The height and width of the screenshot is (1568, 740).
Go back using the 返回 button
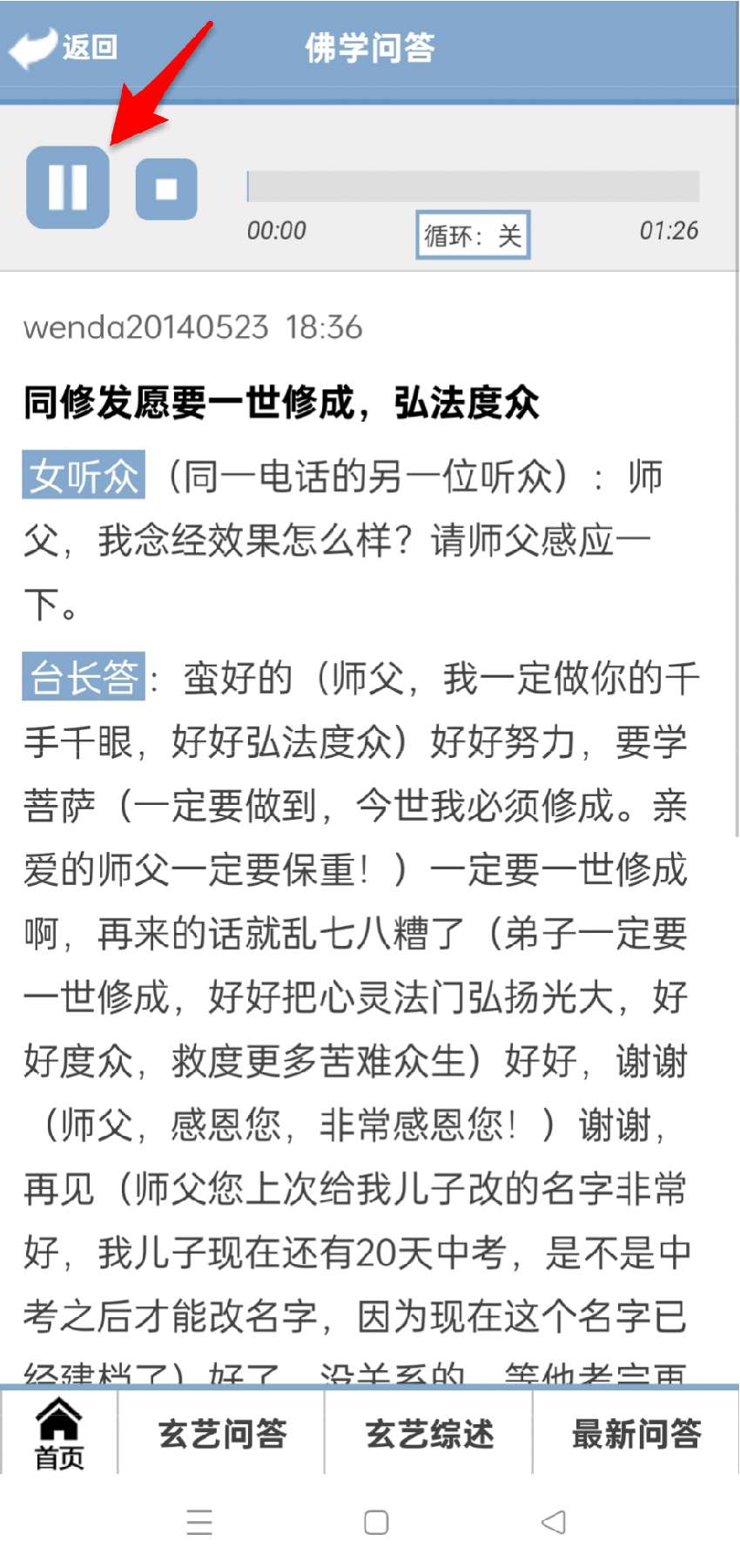tap(63, 47)
